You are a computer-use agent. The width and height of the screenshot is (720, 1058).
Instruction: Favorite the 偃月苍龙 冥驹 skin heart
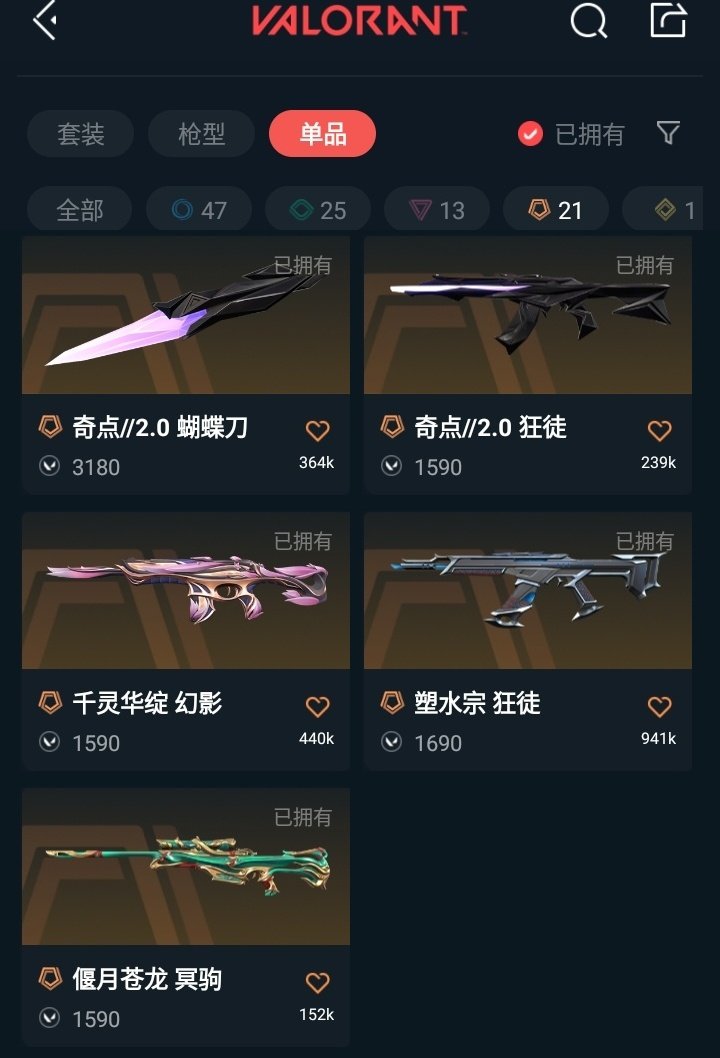point(317,982)
